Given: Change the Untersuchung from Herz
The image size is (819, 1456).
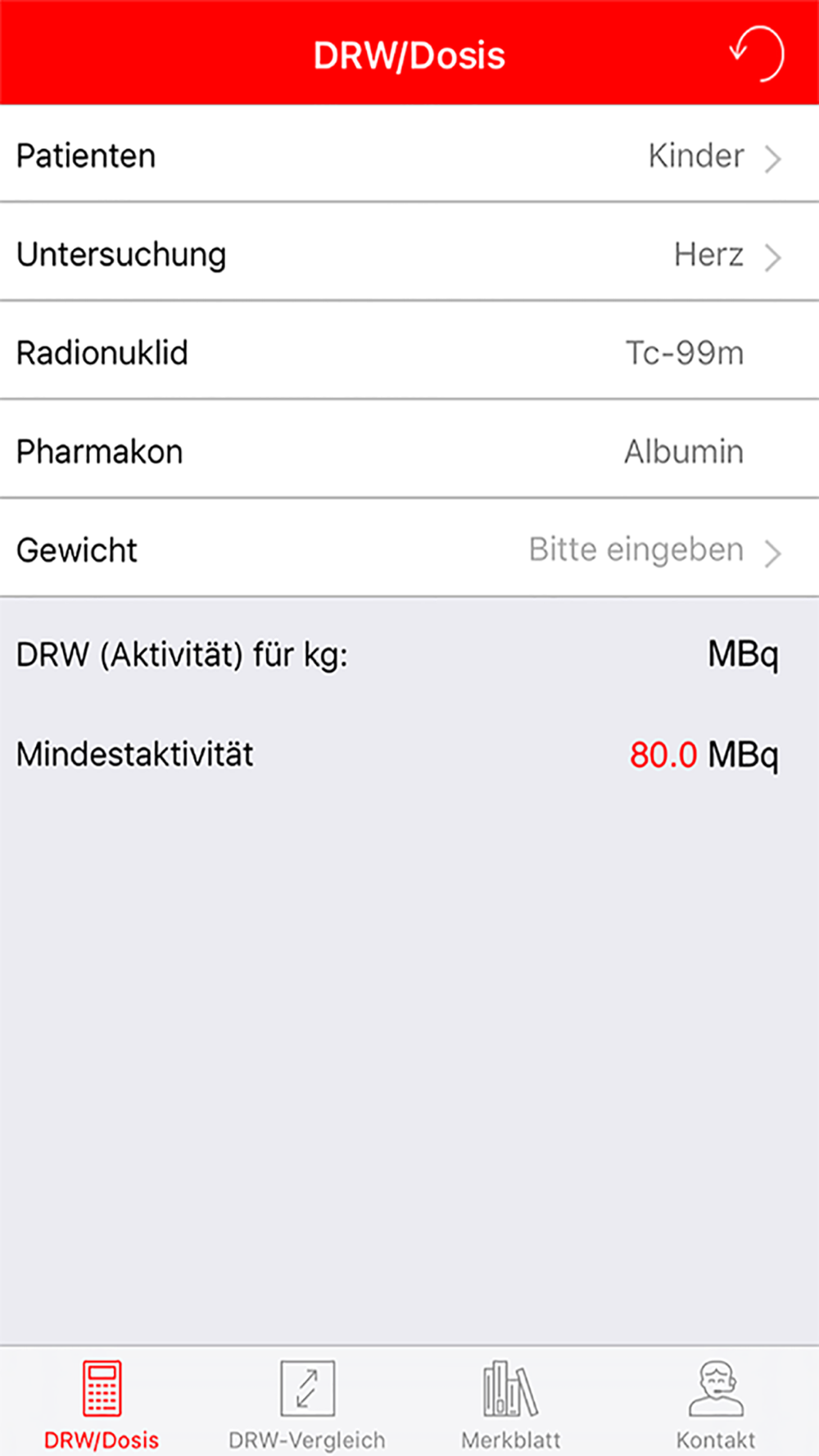Looking at the screenshot, I should click(409, 253).
